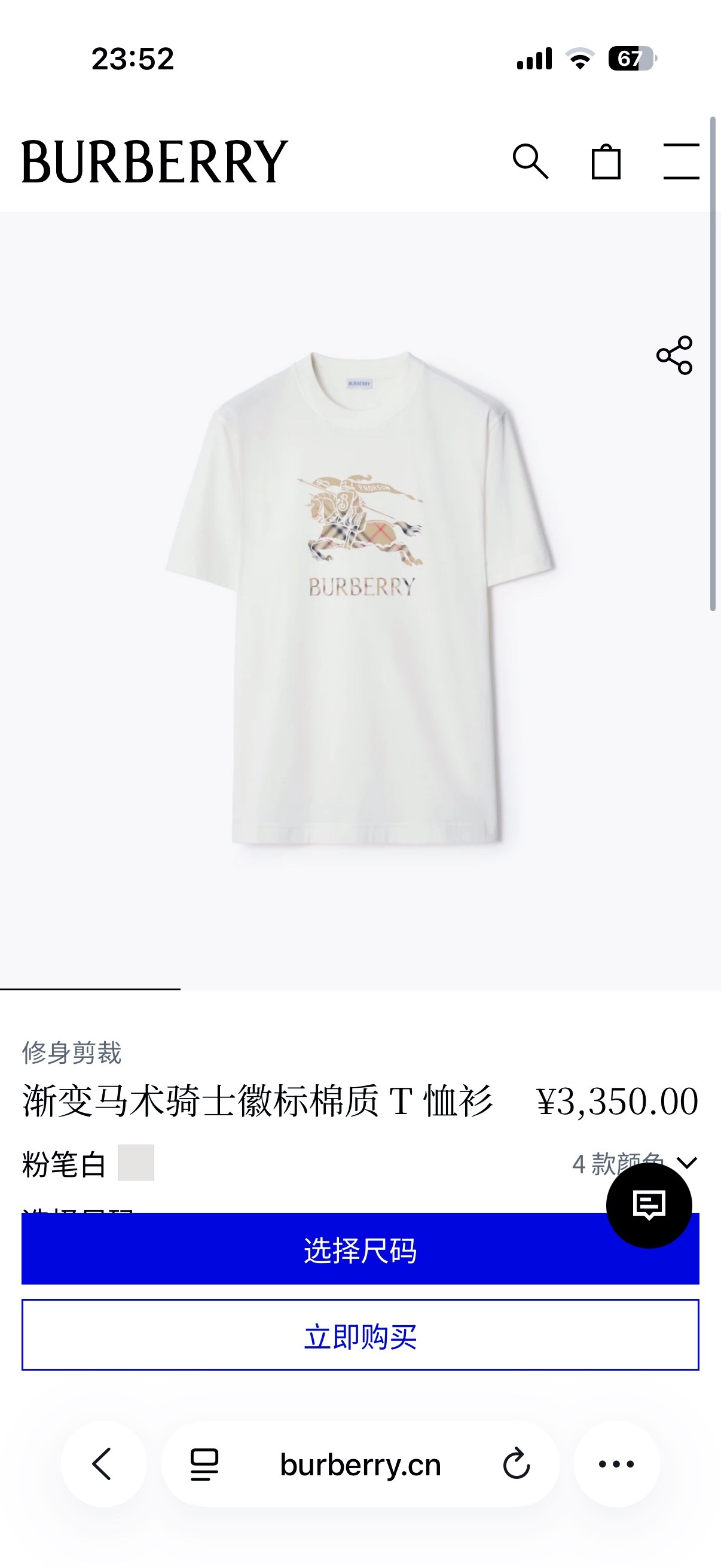Open the live chat bubble
This screenshot has height=1568, width=721.
click(649, 1204)
